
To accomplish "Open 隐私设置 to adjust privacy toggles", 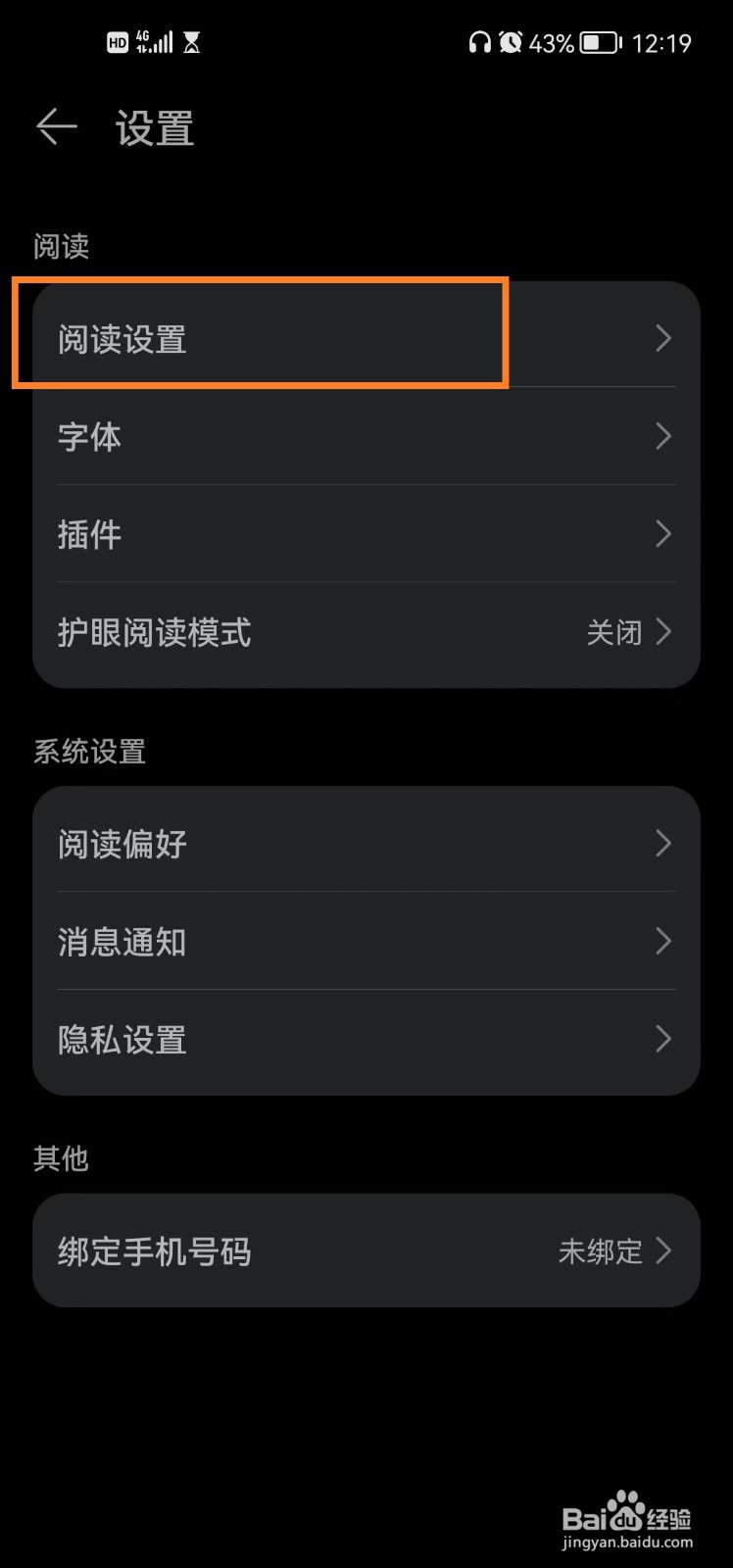I will click(x=122, y=1040).
